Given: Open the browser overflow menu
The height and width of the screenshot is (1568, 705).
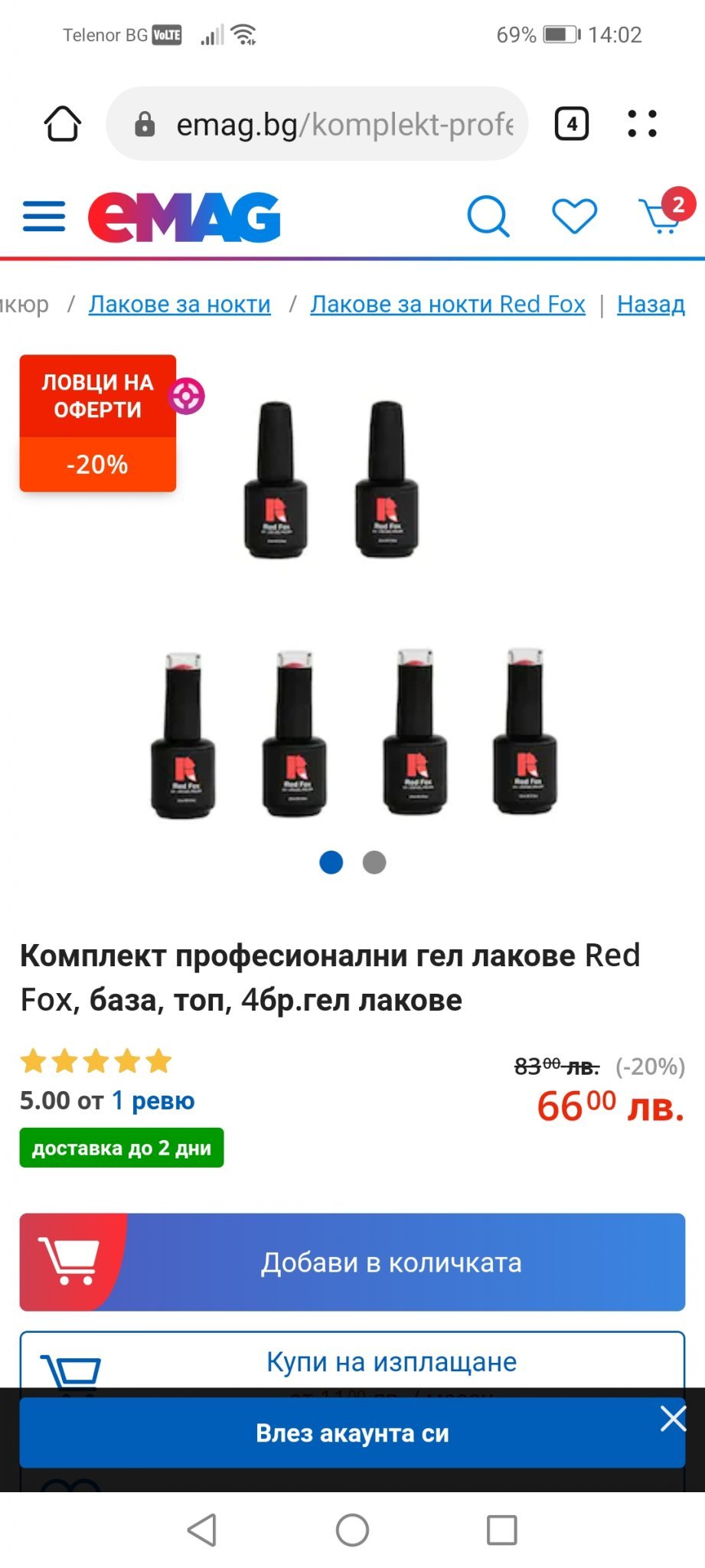Looking at the screenshot, I should pyautogui.click(x=641, y=123).
